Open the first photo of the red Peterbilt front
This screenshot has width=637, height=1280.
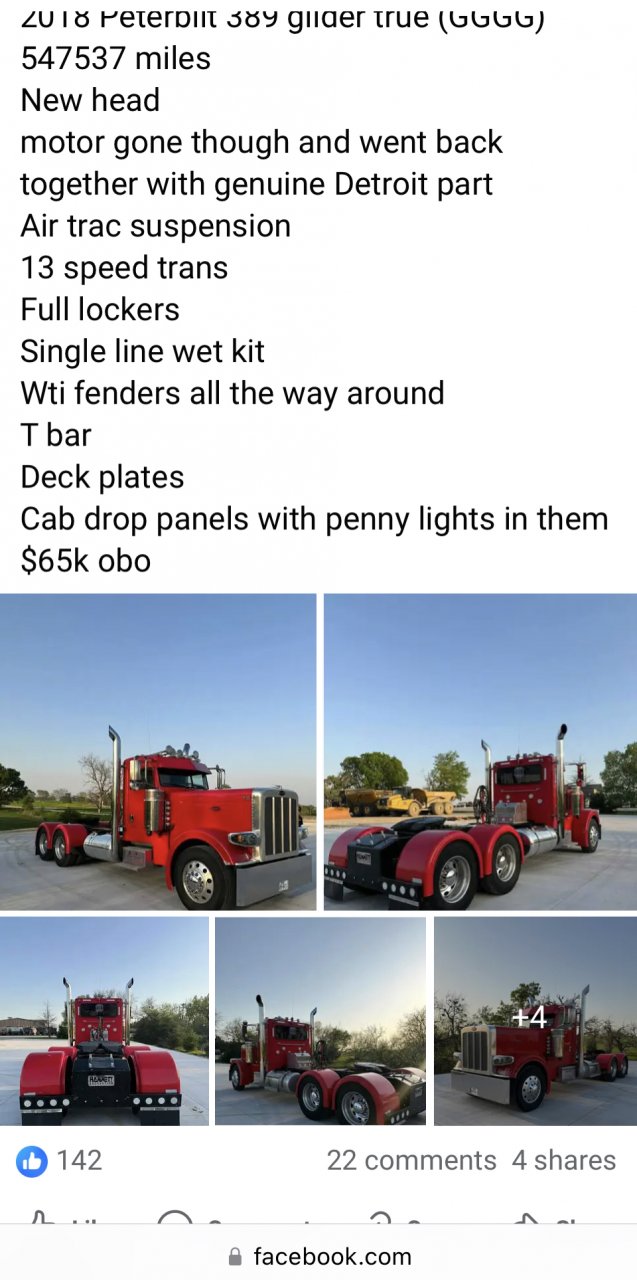click(x=158, y=751)
